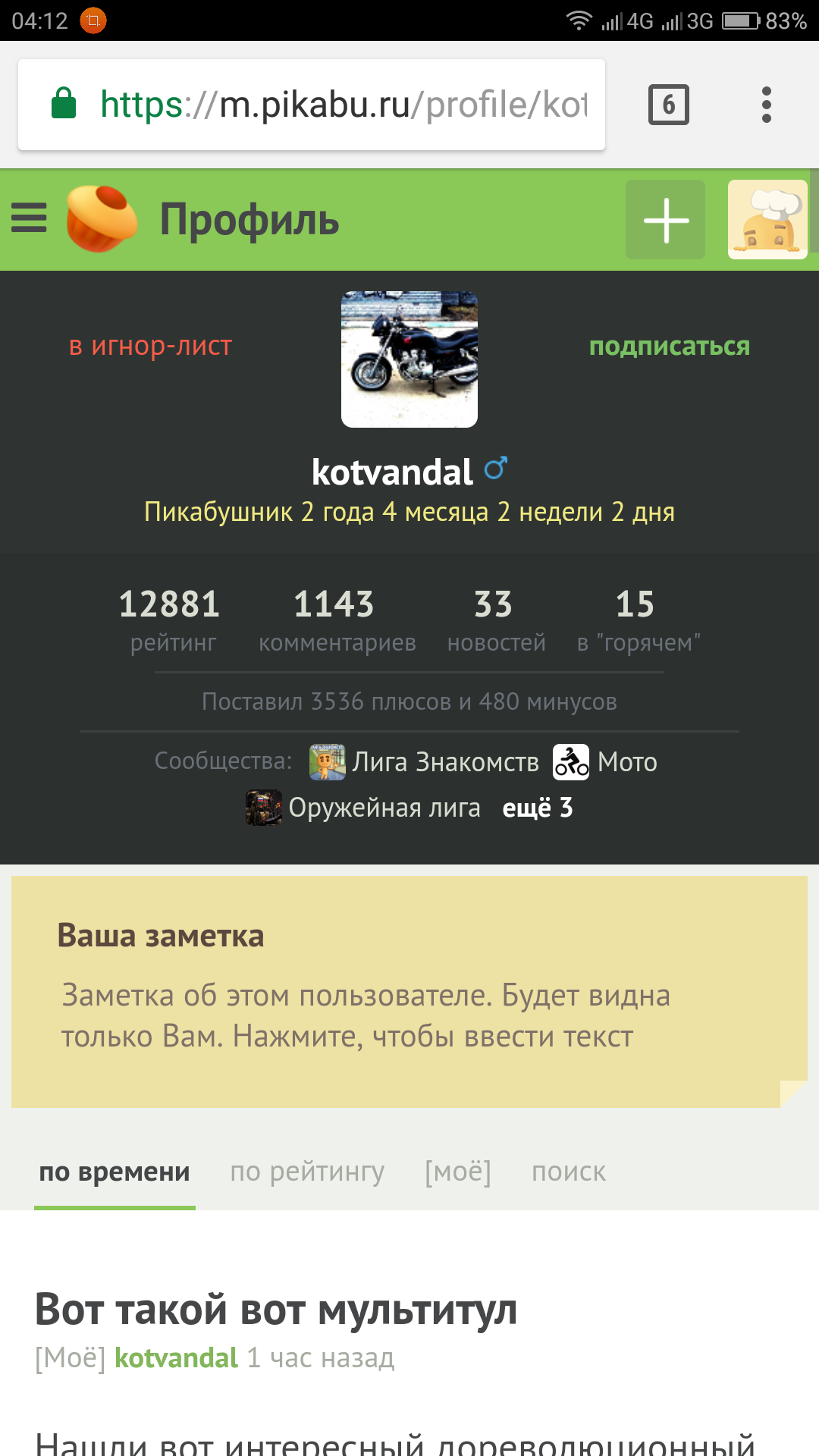Open the hamburger menu
Viewport: 819px width, 1456px height.
coord(29,218)
